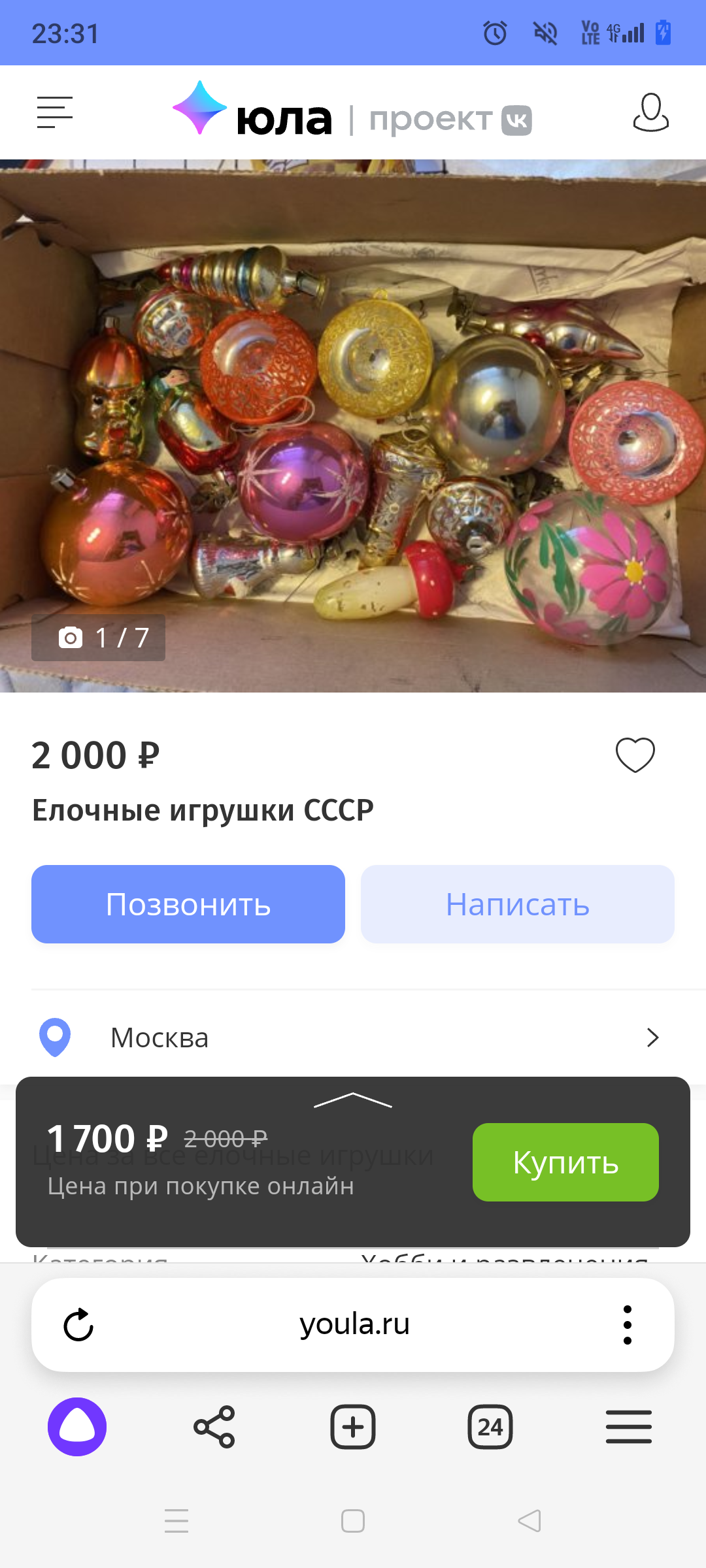Buy online with the Купить button

click(x=565, y=1162)
